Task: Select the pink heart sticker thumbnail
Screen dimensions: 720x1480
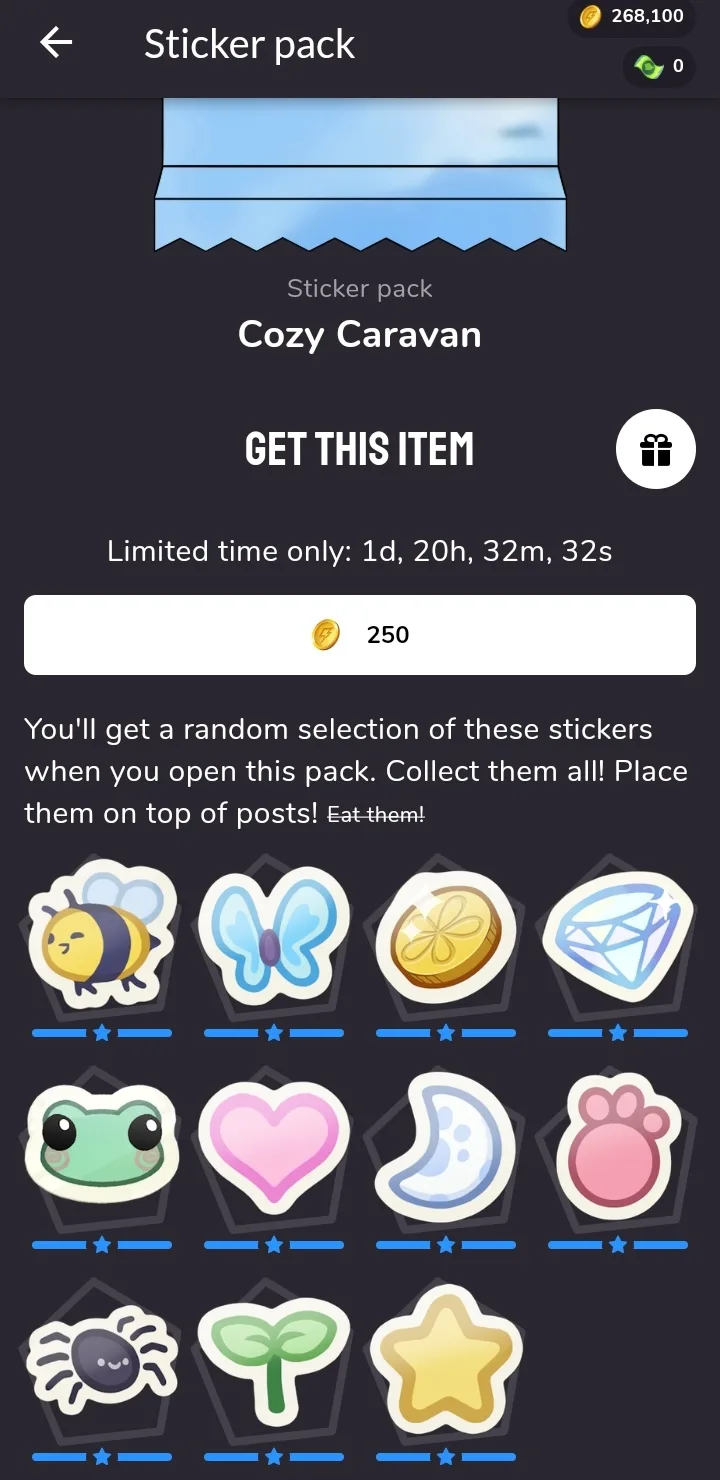Action: (x=273, y=1148)
